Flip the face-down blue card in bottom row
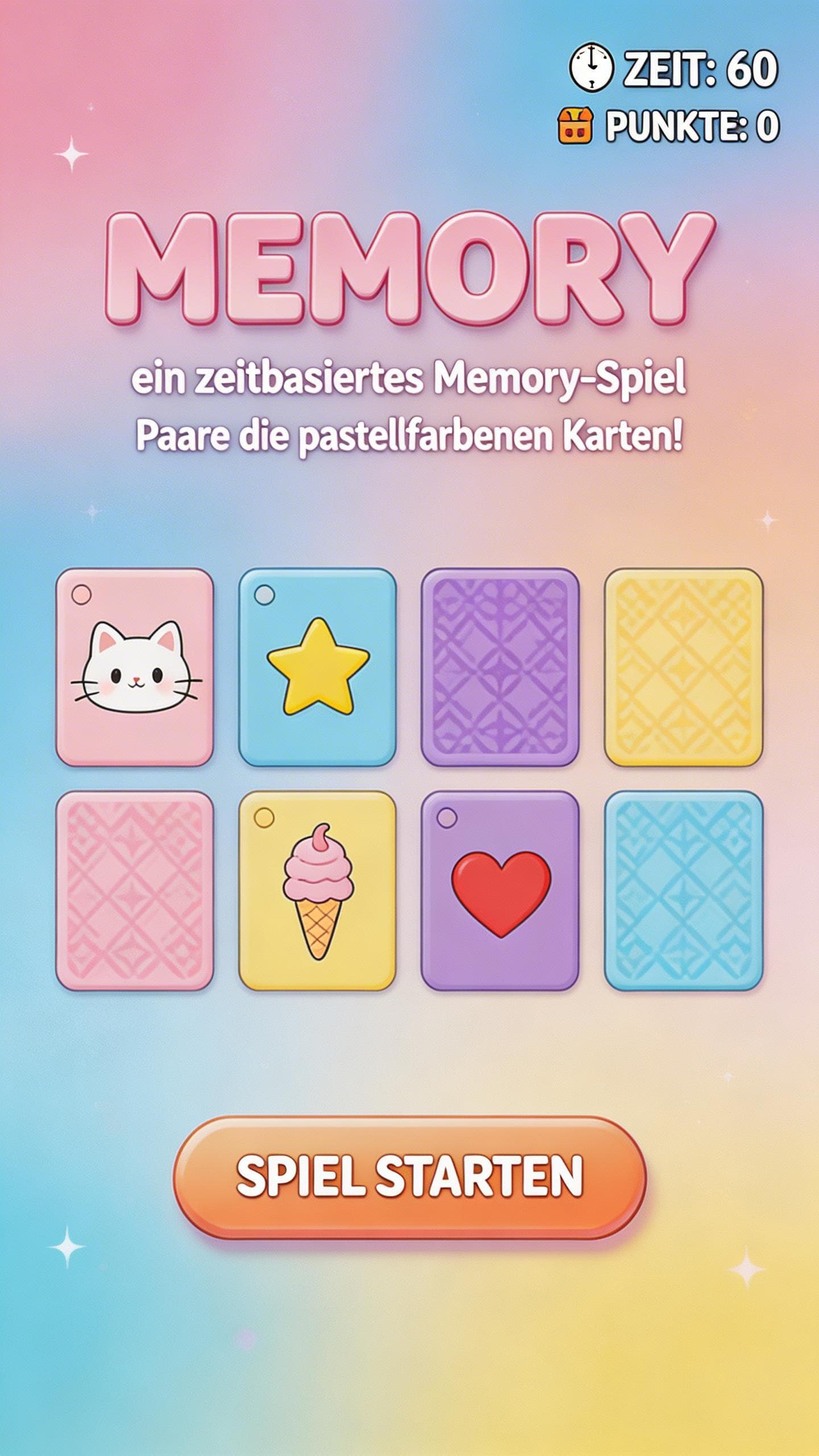This screenshot has height=1456, width=819. pyautogui.click(x=682, y=893)
